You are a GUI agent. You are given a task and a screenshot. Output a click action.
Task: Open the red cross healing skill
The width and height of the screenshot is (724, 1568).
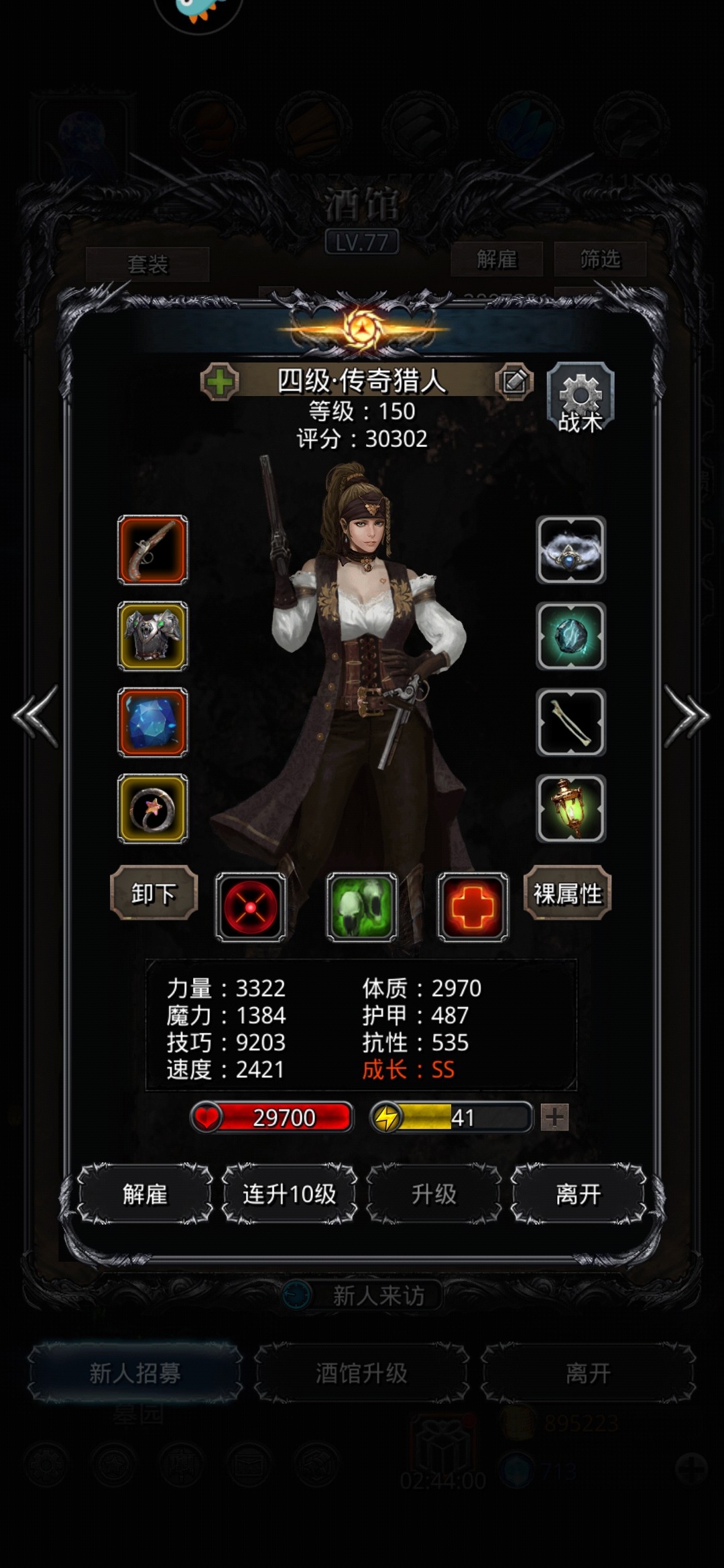point(473,907)
